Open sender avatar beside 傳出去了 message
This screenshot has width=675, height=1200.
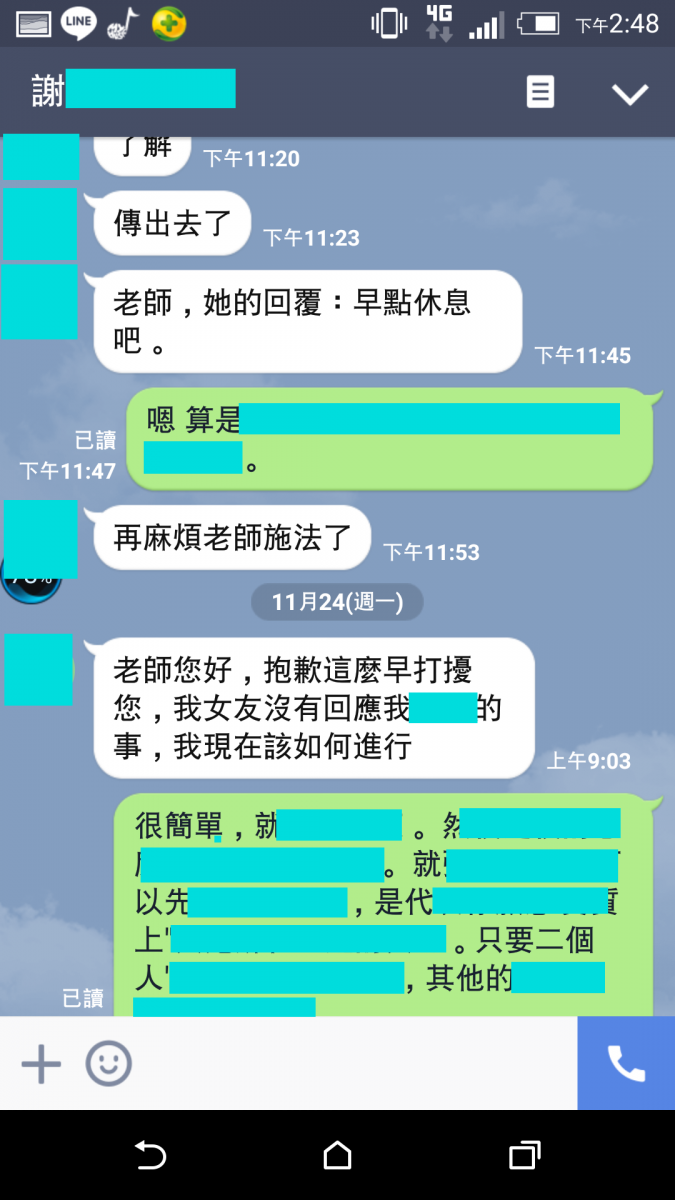pos(40,223)
